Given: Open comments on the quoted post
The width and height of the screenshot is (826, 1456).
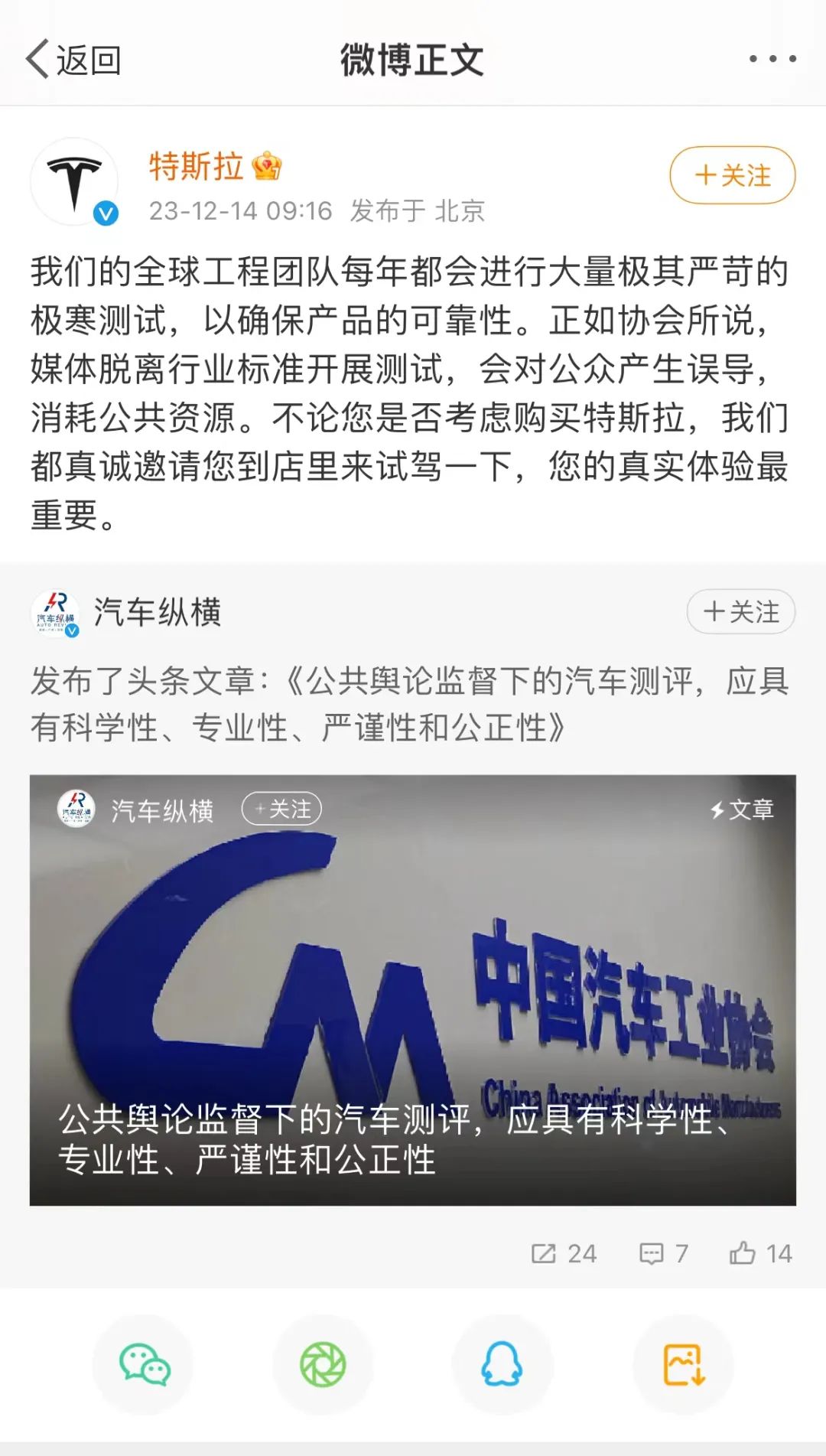Looking at the screenshot, I should click(664, 1253).
